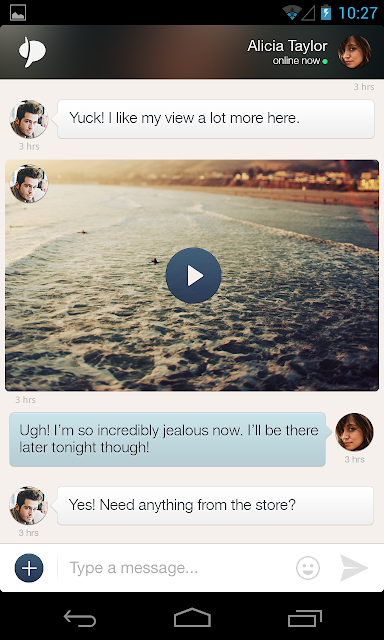The image size is (384, 640).
Task: Tap Alicia's avatar beside the jealous message
Action: (x=354, y=432)
